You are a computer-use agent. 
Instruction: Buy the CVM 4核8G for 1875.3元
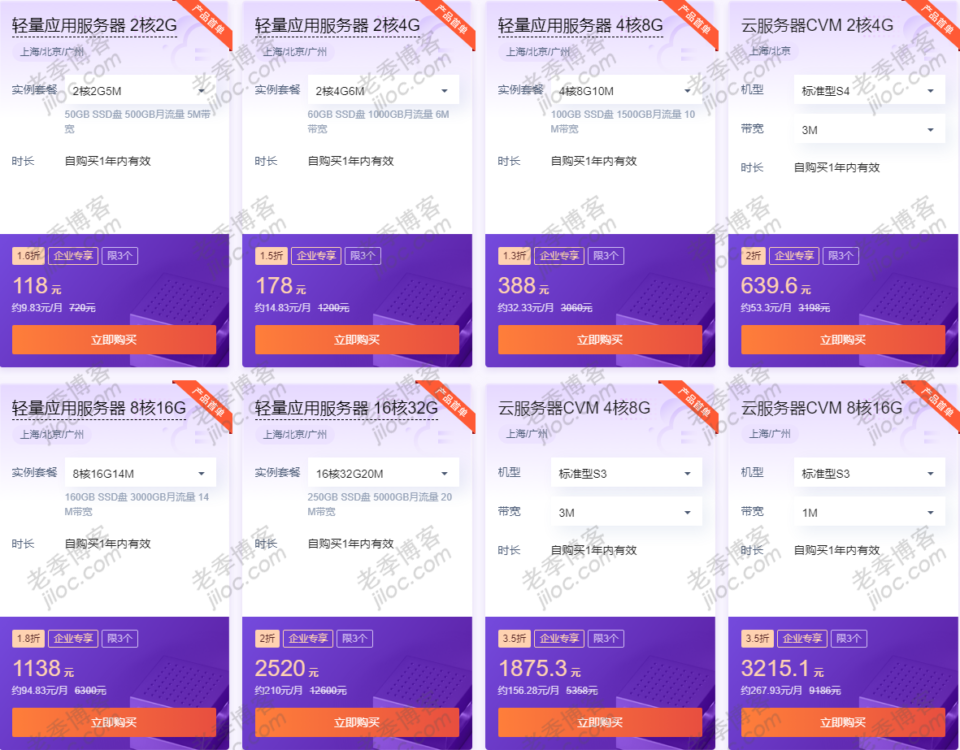[x=600, y=722]
